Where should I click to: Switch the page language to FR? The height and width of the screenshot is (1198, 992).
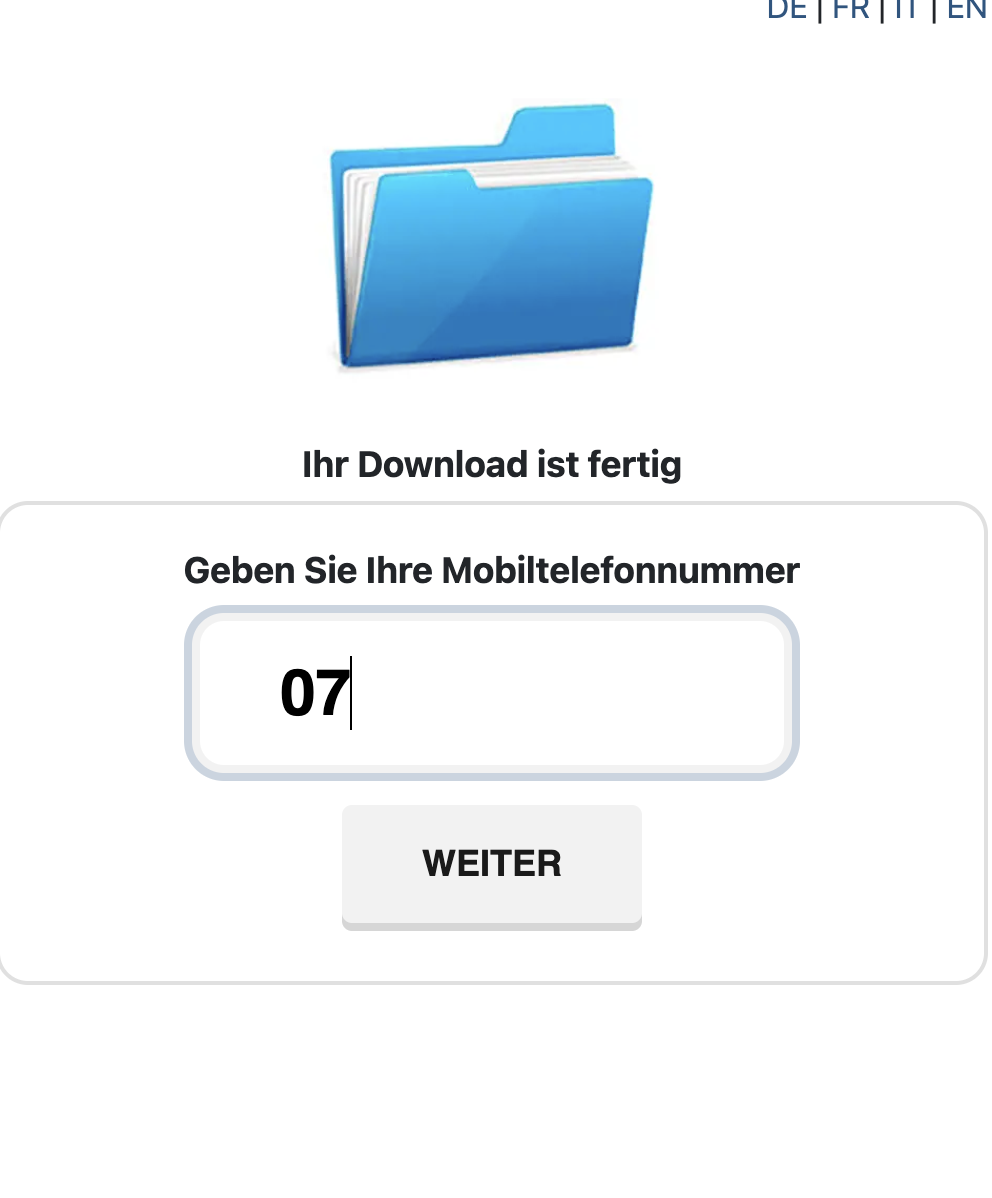click(850, 9)
